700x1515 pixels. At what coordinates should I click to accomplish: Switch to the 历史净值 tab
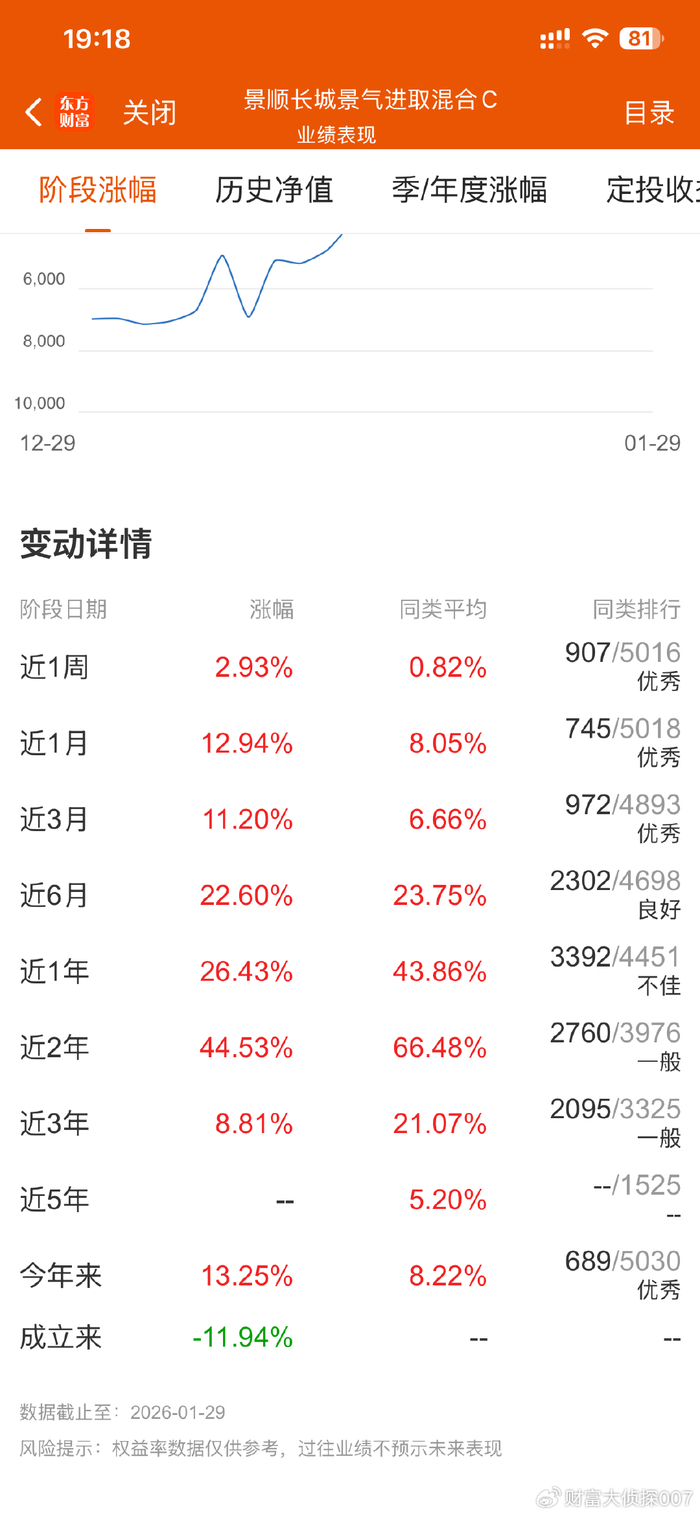(273, 190)
